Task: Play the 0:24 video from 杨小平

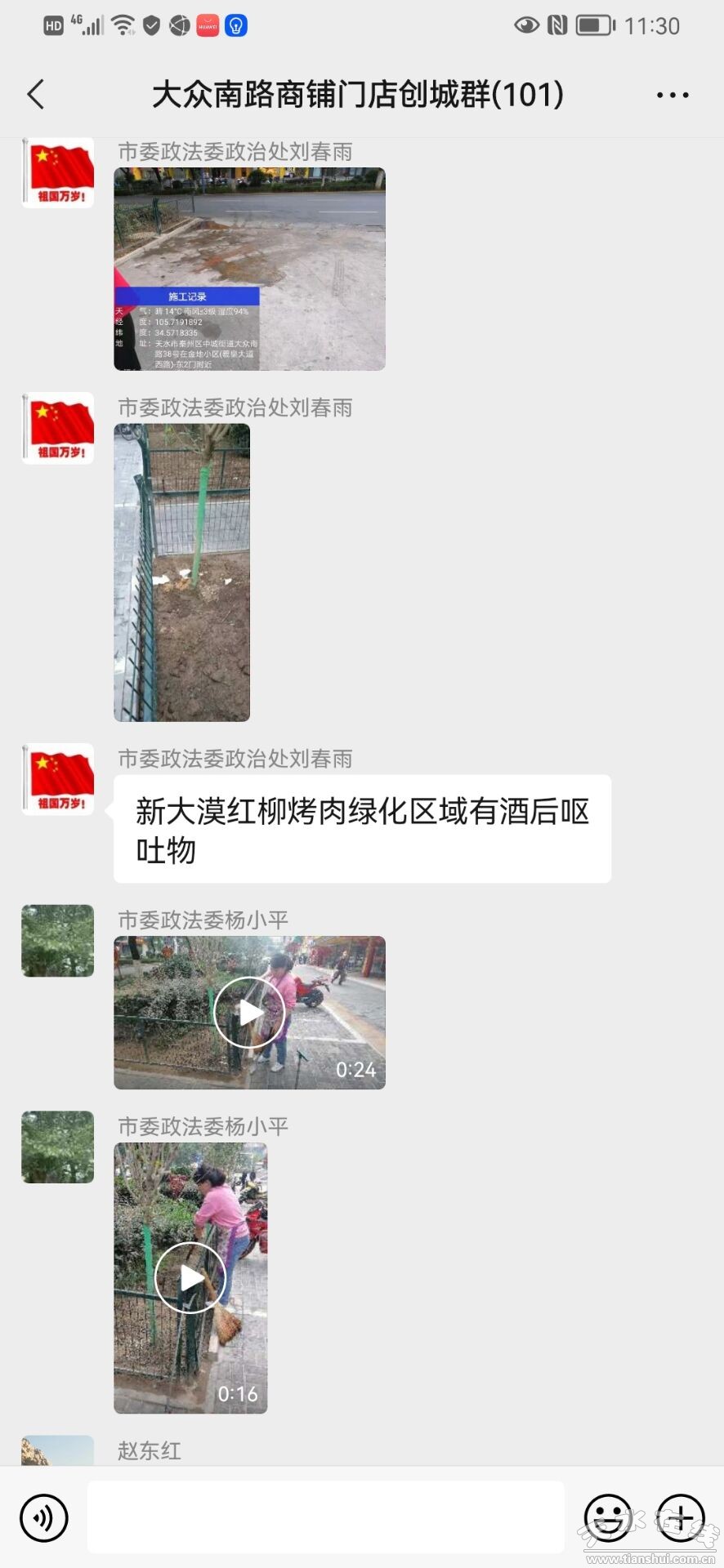Action: pos(249,1013)
